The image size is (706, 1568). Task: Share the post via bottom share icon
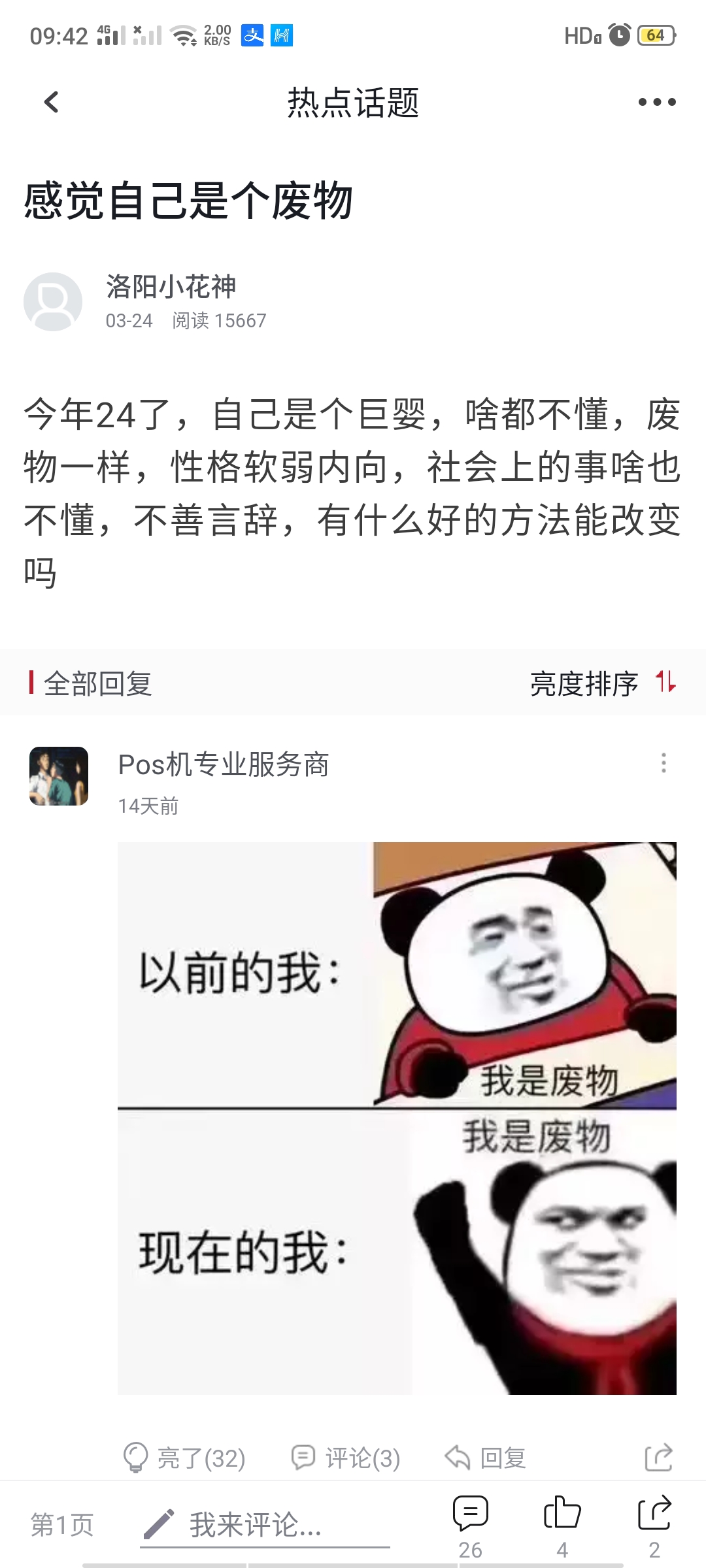click(654, 1526)
